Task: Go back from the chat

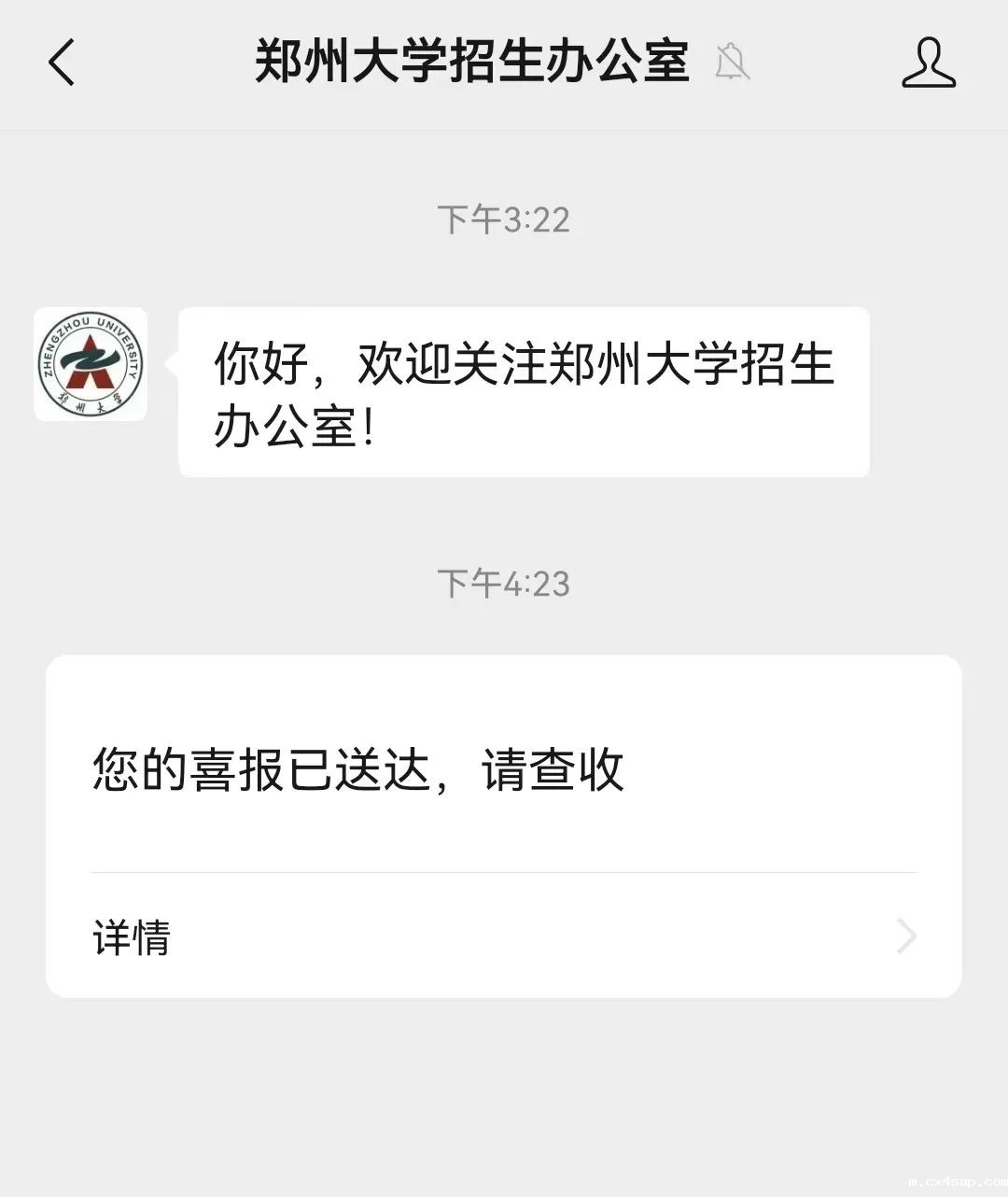Action: pyautogui.click(x=62, y=63)
